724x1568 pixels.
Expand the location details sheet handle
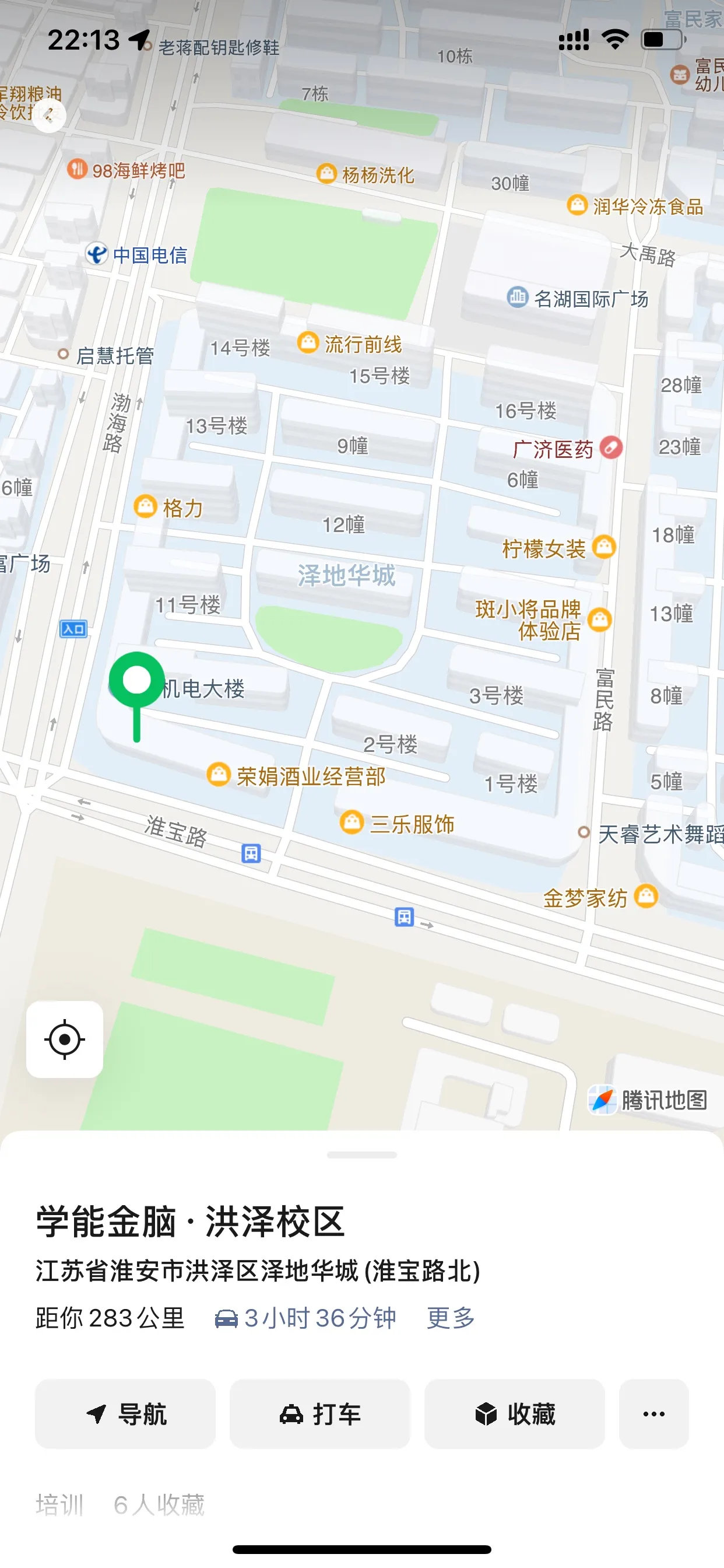pyautogui.click(x=362, y=1154)
